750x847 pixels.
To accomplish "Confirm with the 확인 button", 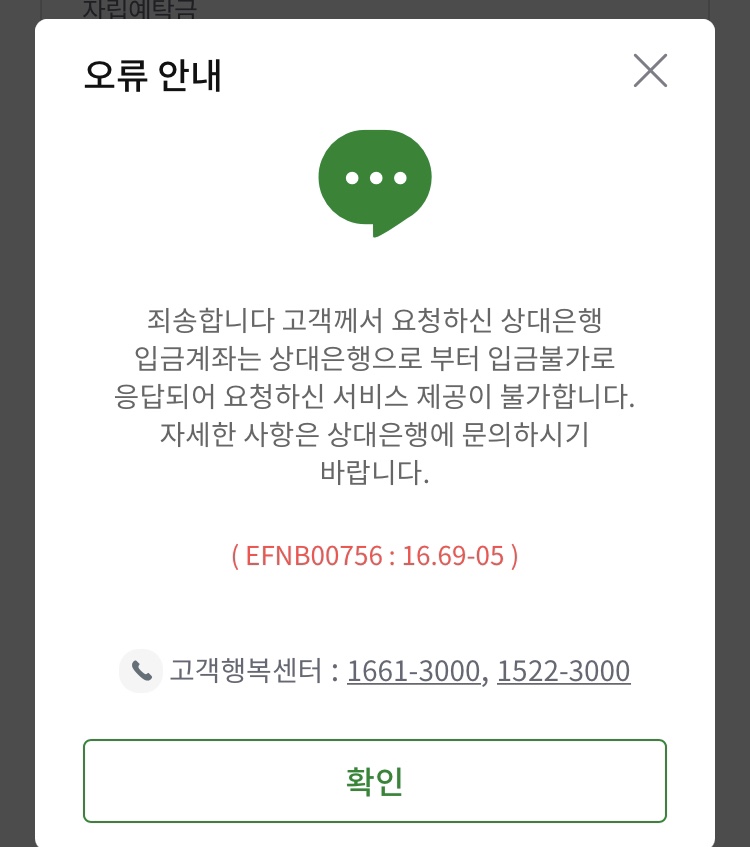I will tap(374, 781).
